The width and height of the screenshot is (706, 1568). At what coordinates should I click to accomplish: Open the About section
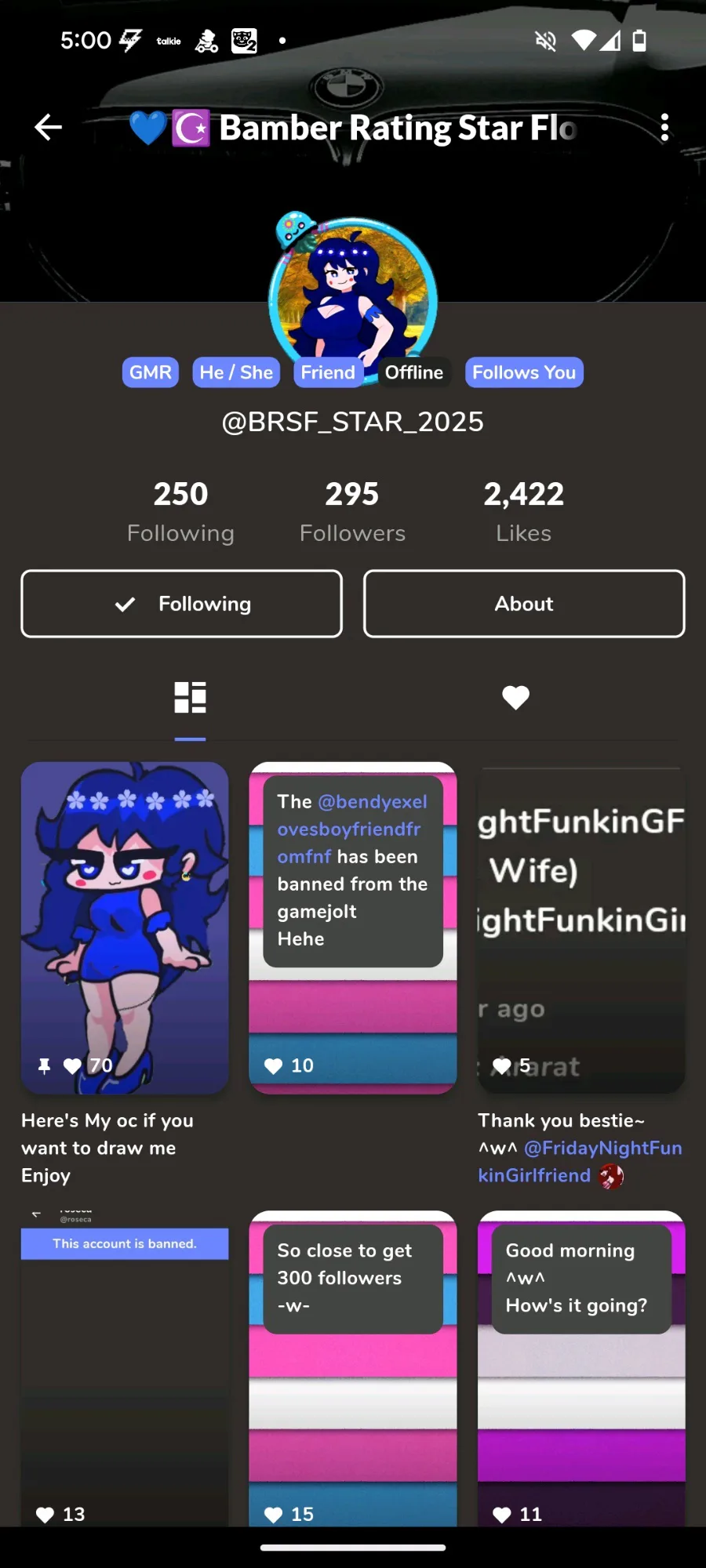coord(524,604)
